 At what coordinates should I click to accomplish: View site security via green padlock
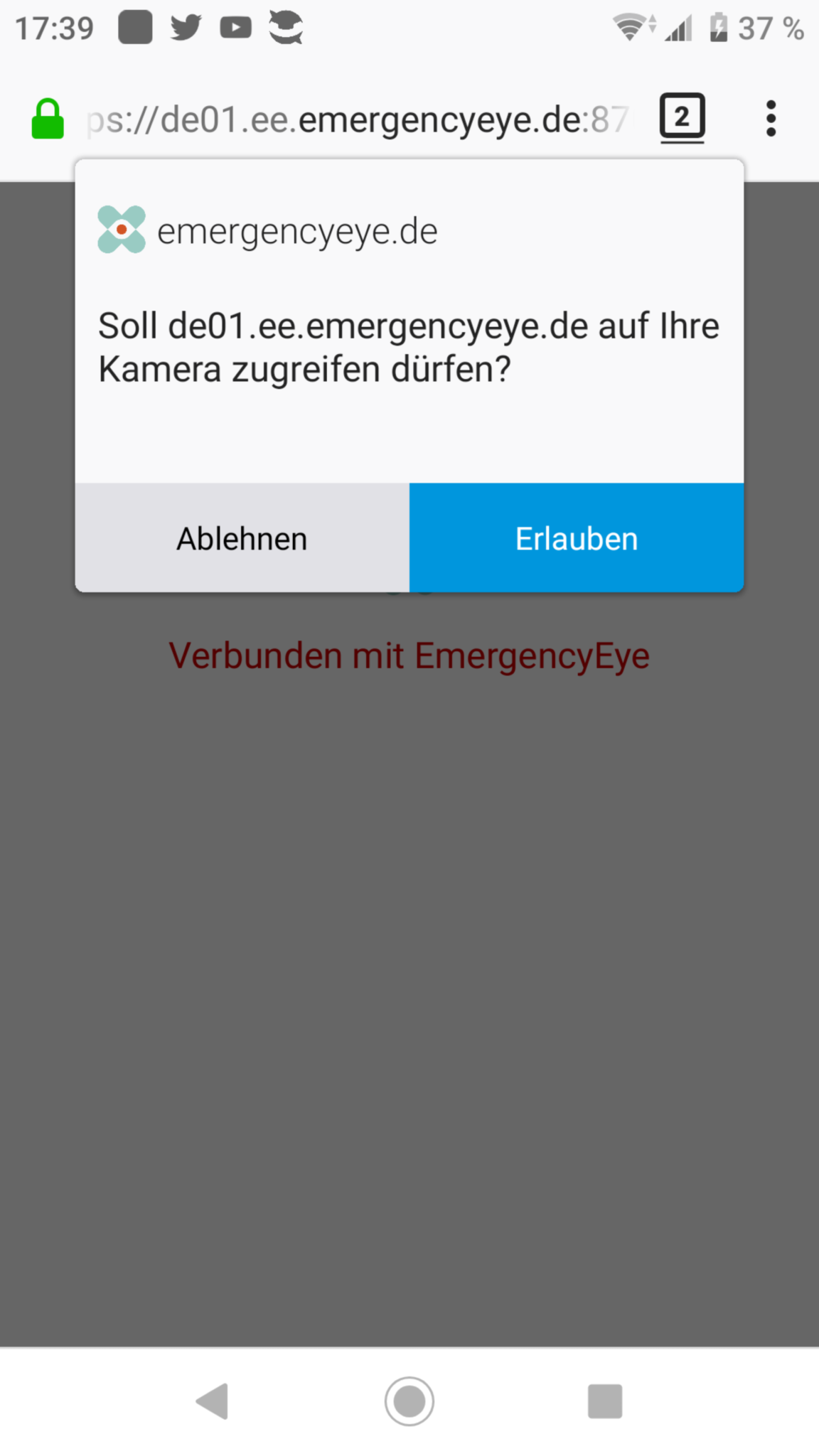[x=48, y=119]
